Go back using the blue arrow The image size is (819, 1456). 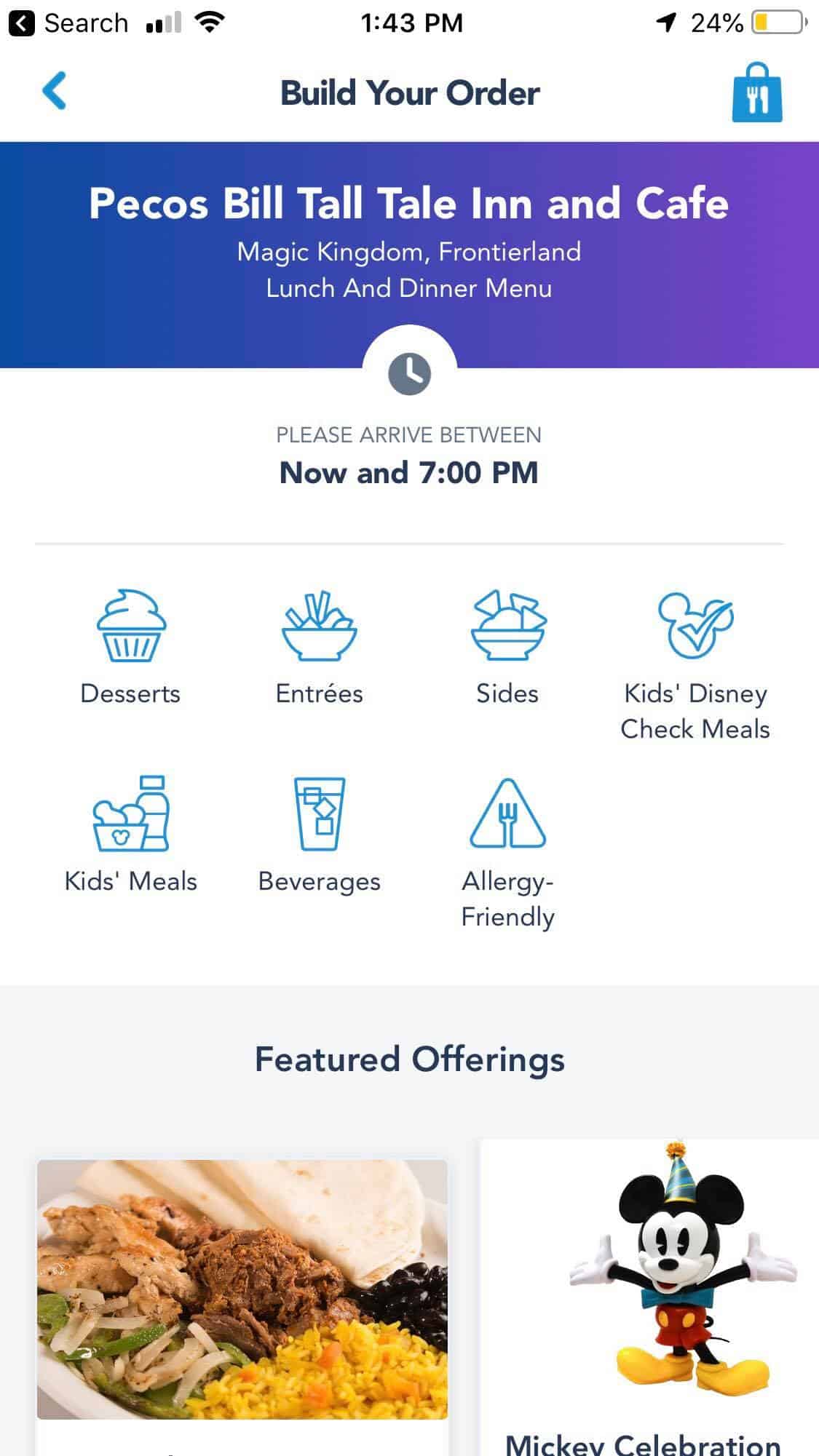55,91
